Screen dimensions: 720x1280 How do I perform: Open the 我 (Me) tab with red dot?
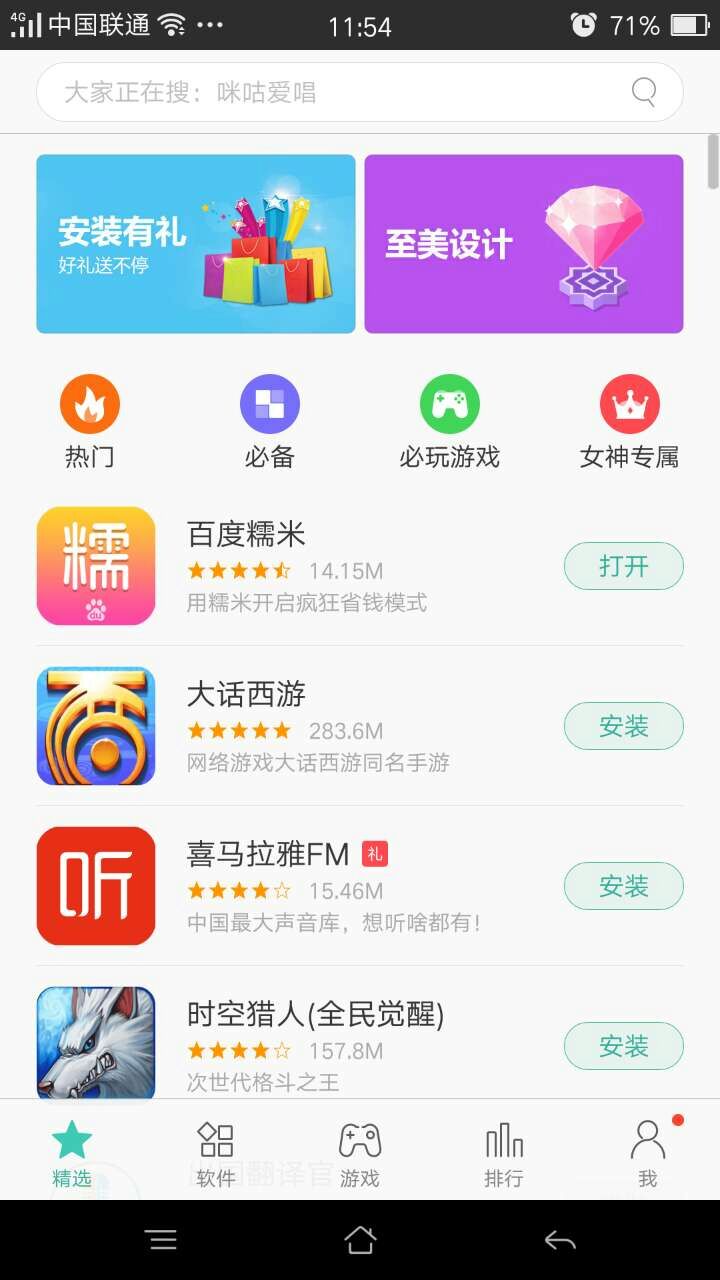(x=647, y=1152)
